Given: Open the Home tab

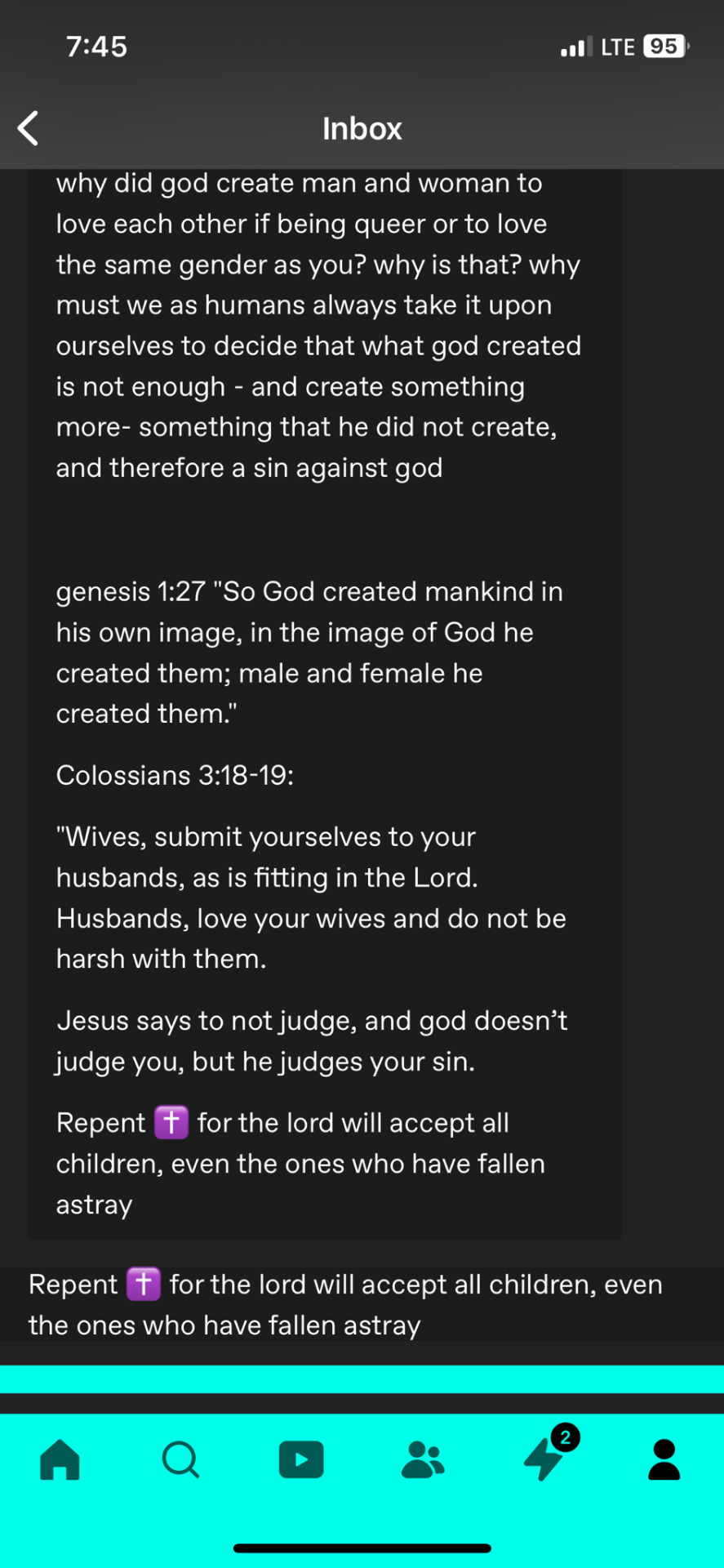Looking at the screenshot, I should coord(60,1459).
